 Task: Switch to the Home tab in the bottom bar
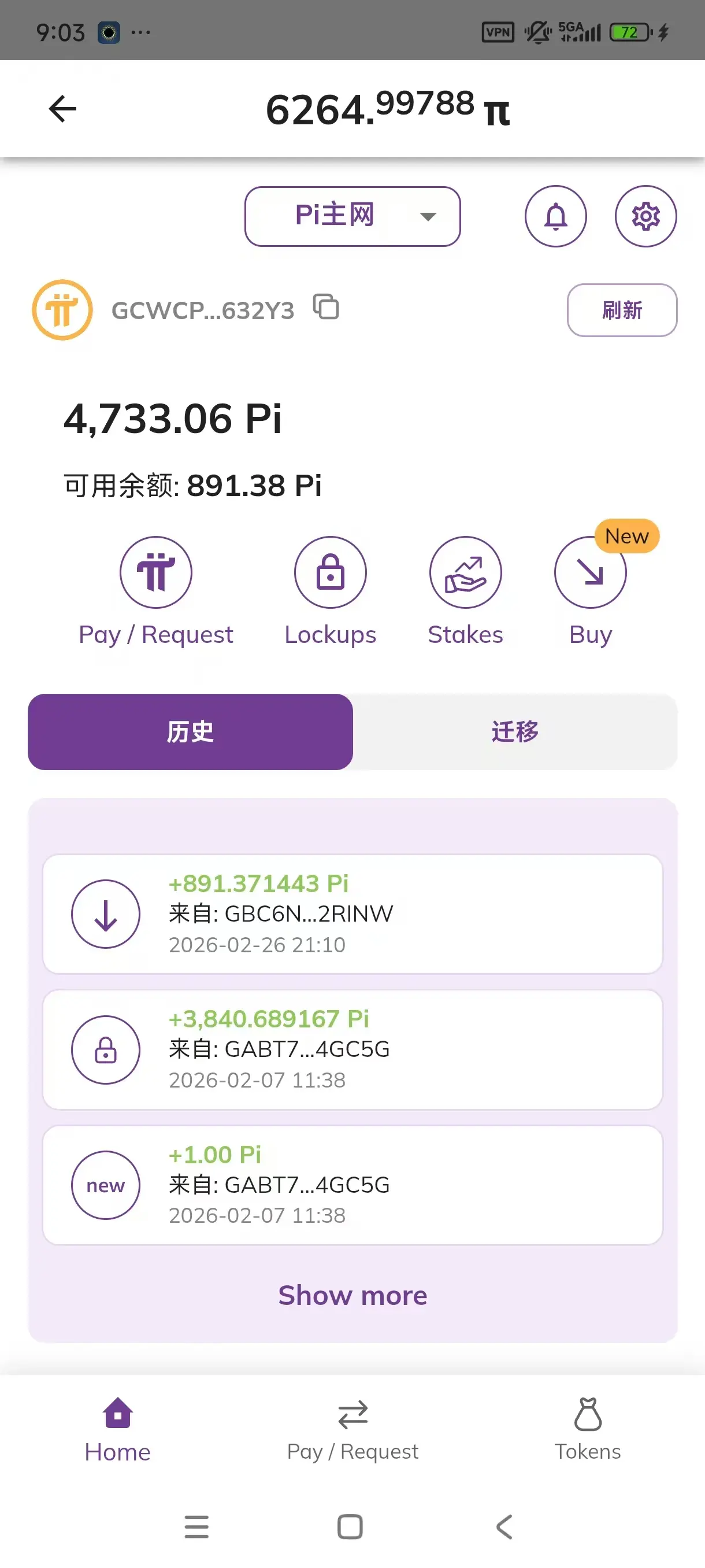(117, 1430)
